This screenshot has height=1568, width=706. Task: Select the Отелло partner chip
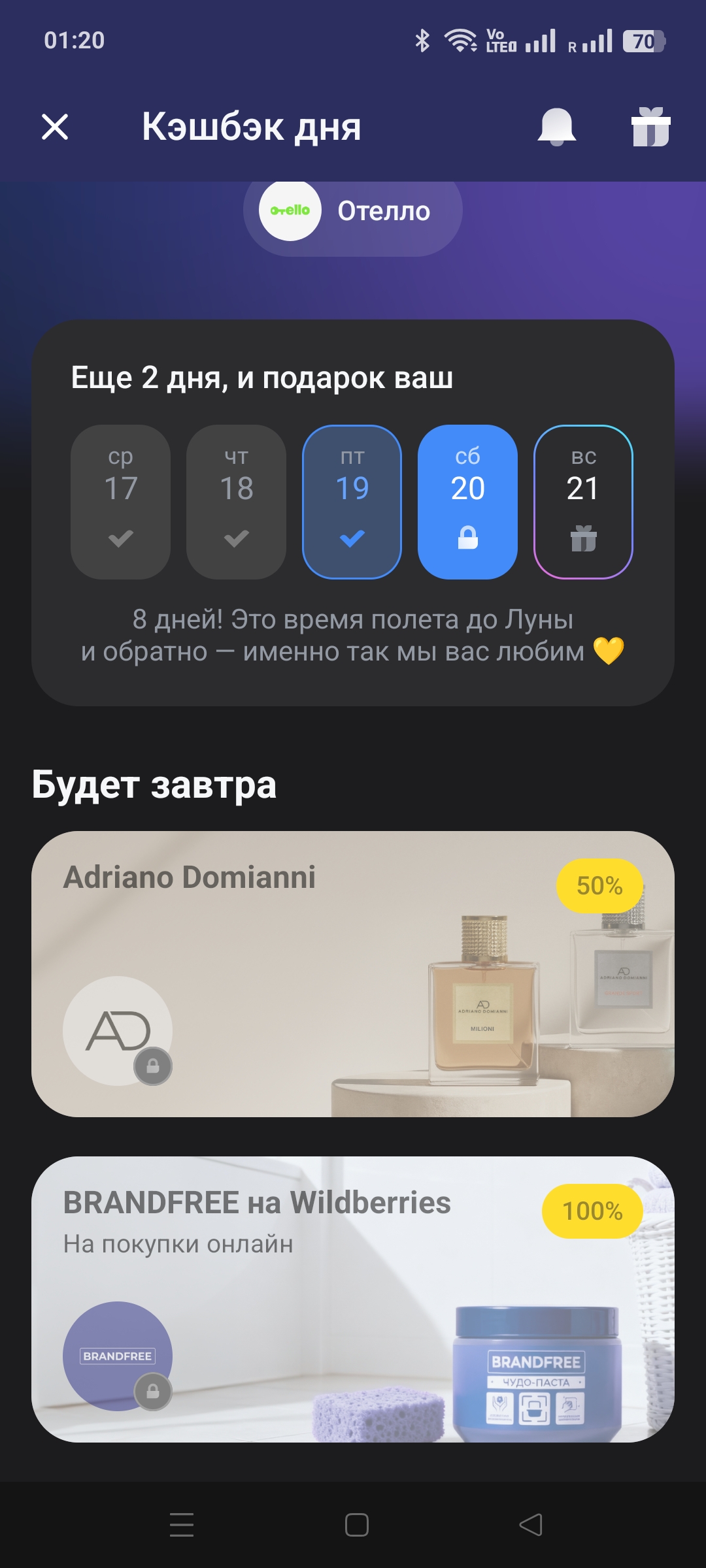pos(353,212)
